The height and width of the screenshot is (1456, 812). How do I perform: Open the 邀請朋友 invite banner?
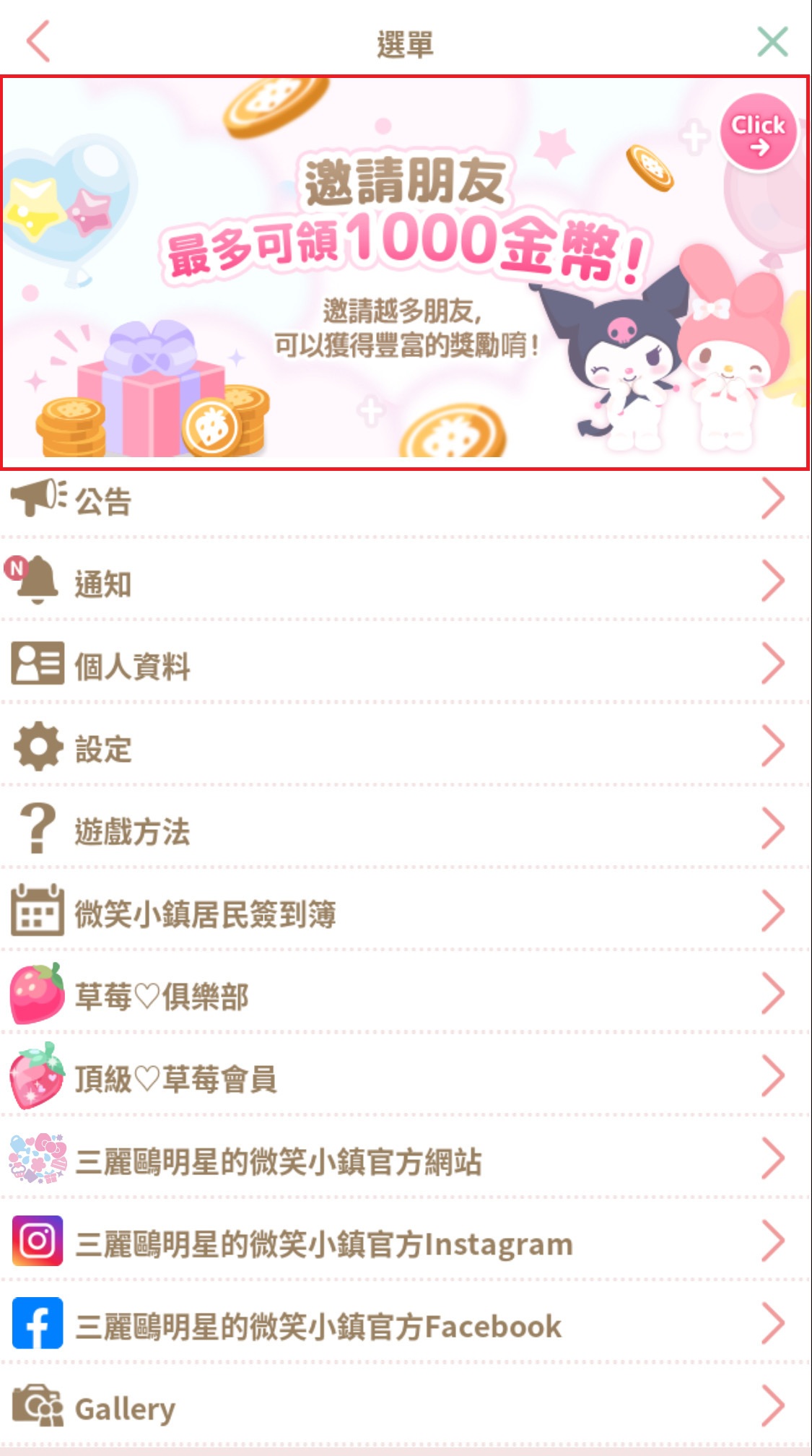tap(404, 273)
